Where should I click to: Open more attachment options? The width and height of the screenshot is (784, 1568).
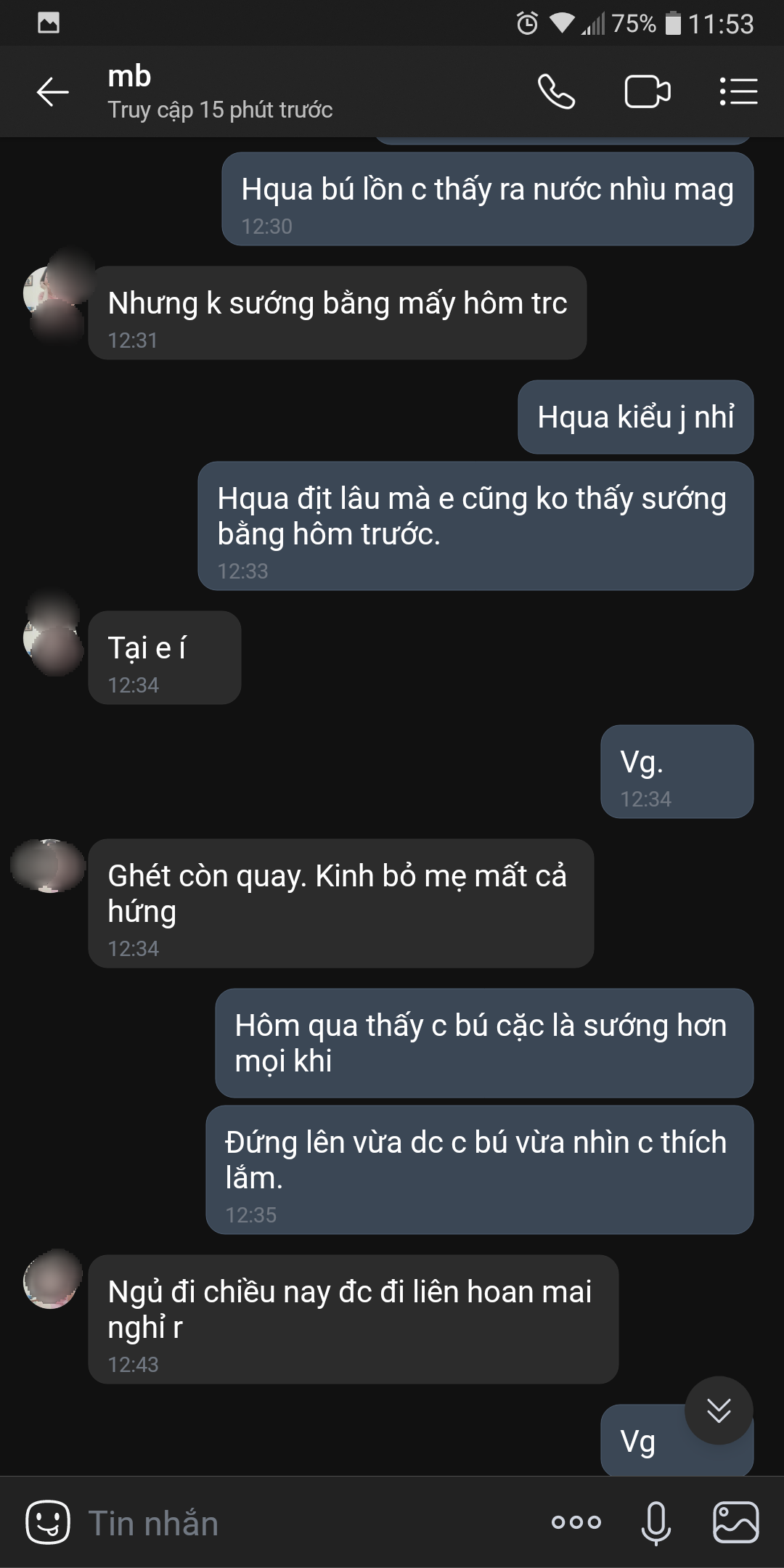pyautogui.click(x=576, y=1522)
